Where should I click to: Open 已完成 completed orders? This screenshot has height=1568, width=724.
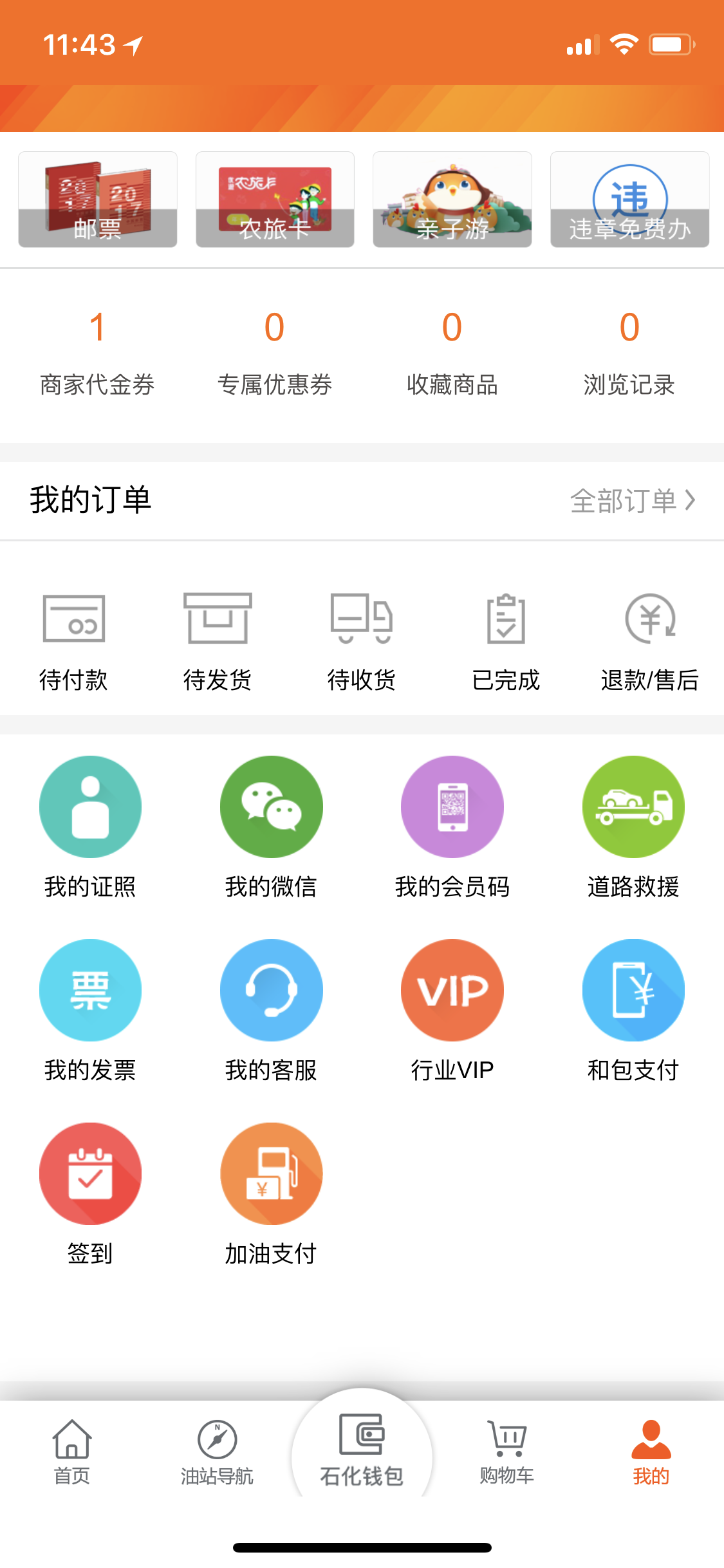pyautogui.click(x=506, y=641)
